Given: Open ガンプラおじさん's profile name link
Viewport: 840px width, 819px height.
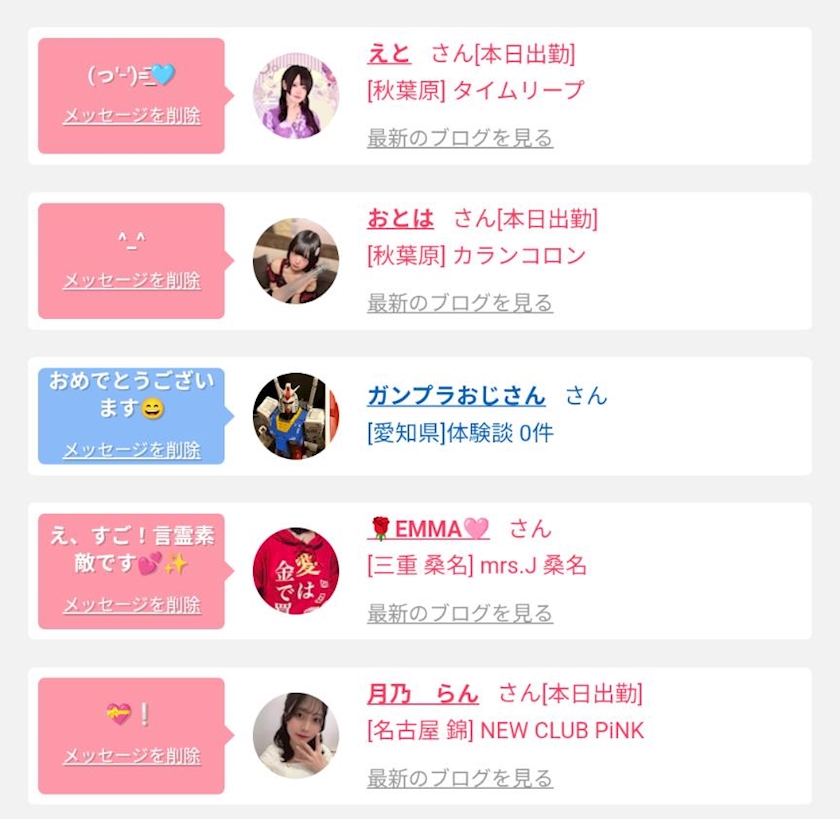Looking at the screenshot, I should pos(456,396).
